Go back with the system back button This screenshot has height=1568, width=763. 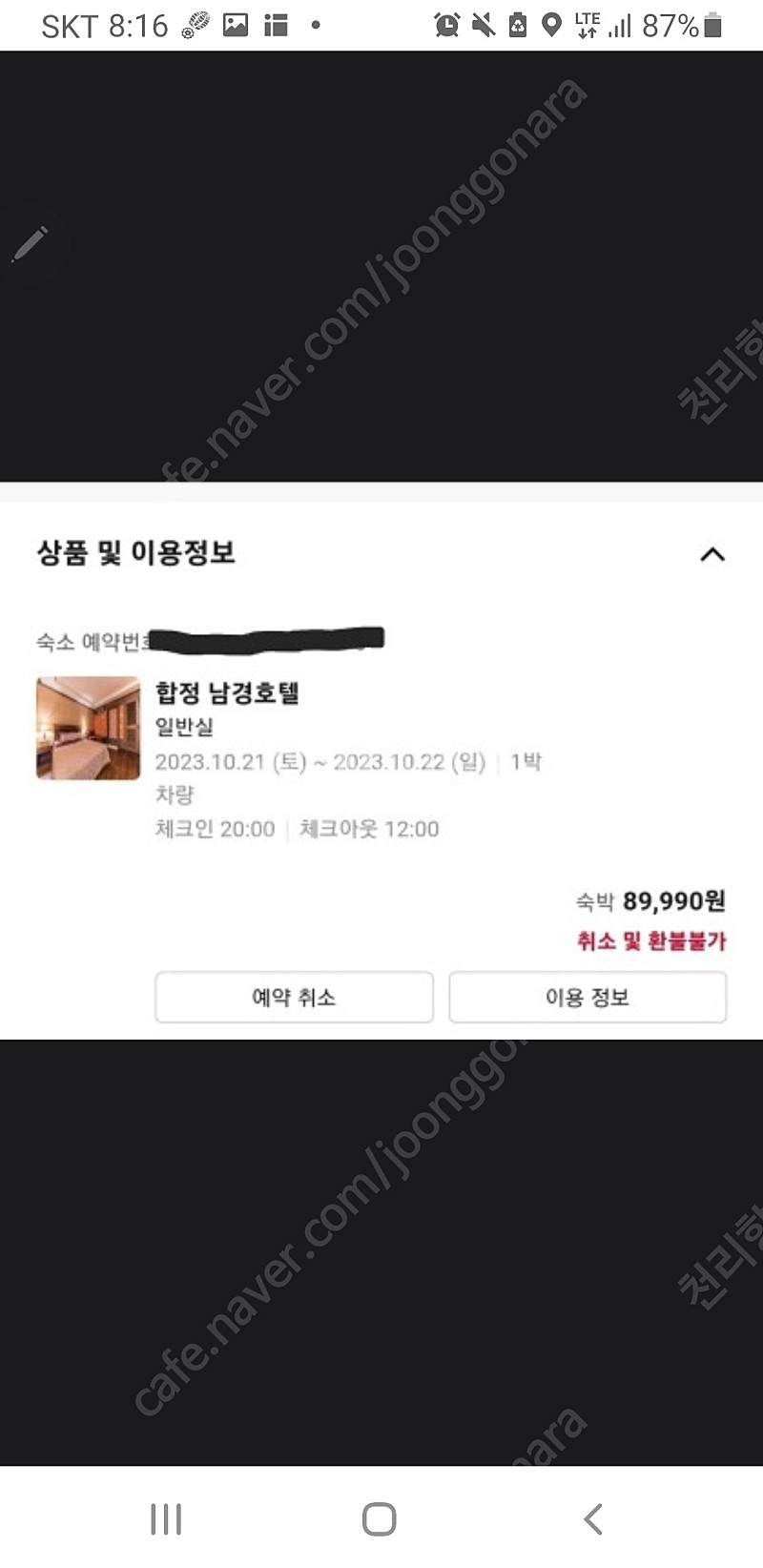pos(593,1518)
